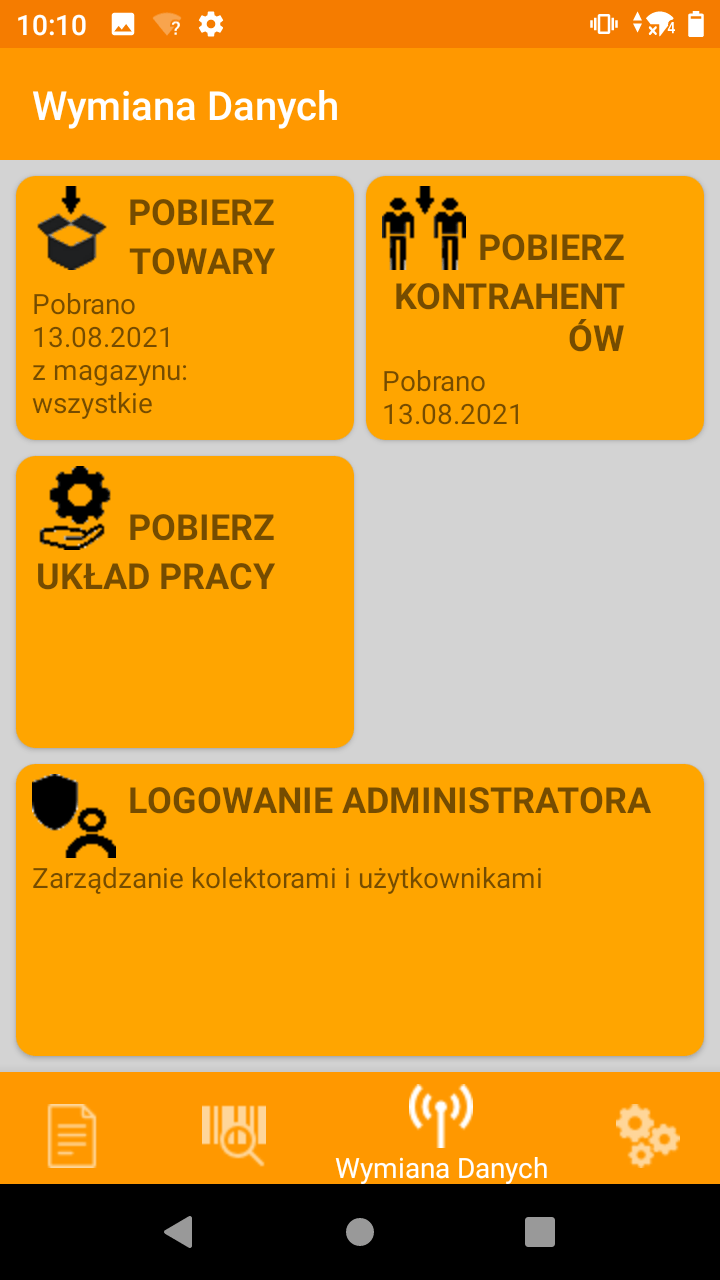Screen dimensions: 720x1280
Task: Open Logowanie Administratora card
Action: [x=360, y=910]
